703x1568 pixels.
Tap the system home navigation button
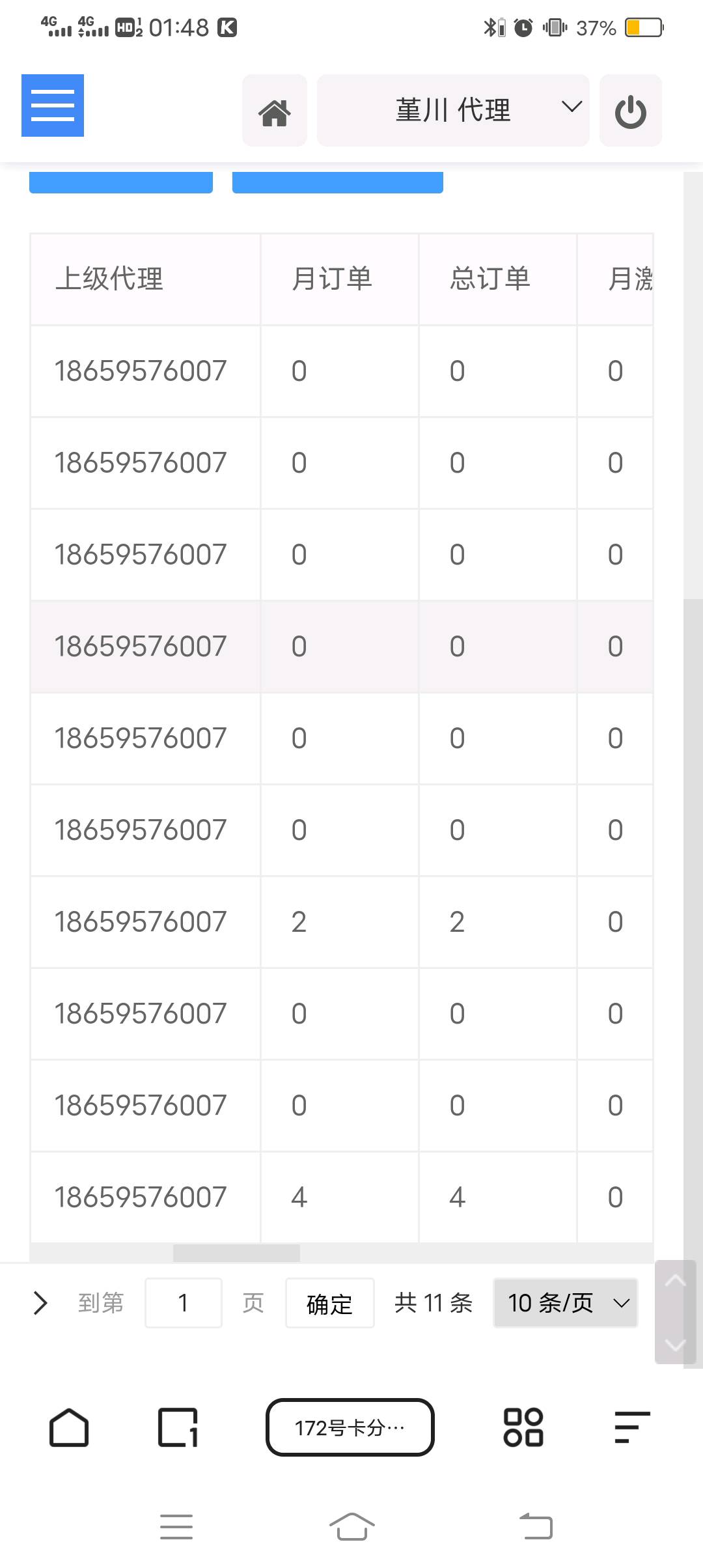tap(352, 1526)
